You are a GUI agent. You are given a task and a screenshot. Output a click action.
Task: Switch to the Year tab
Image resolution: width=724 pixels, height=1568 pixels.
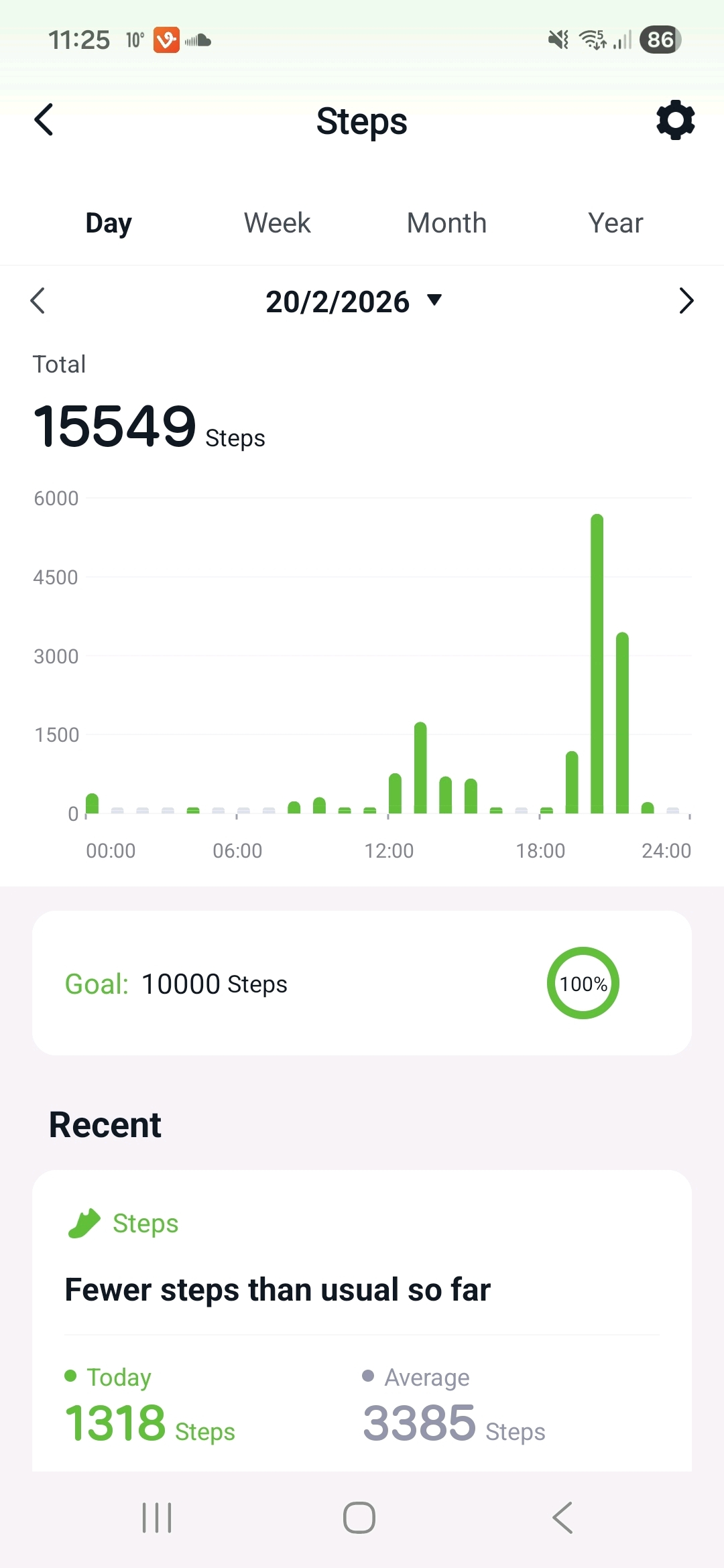pos(615,223)
